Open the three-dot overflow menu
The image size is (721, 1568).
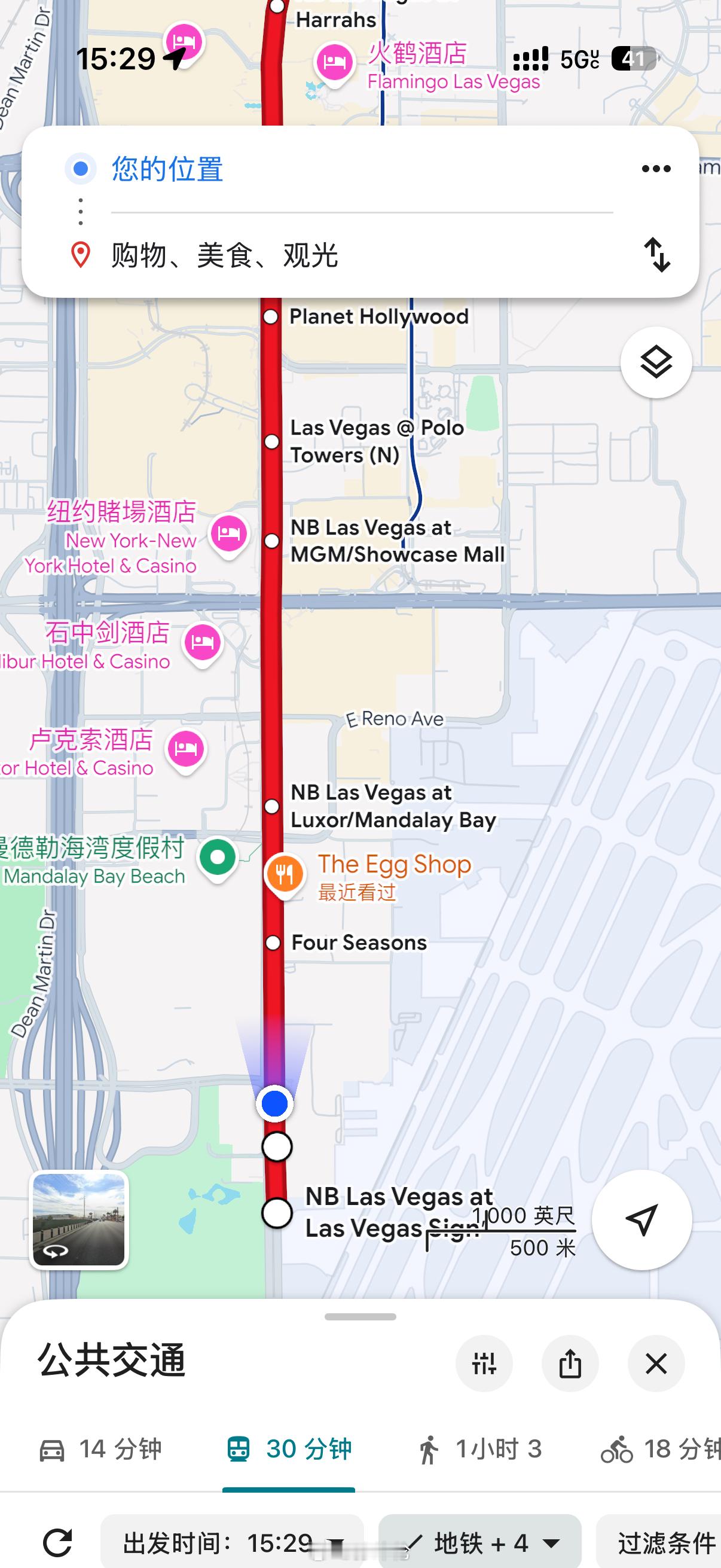[656, 169]
